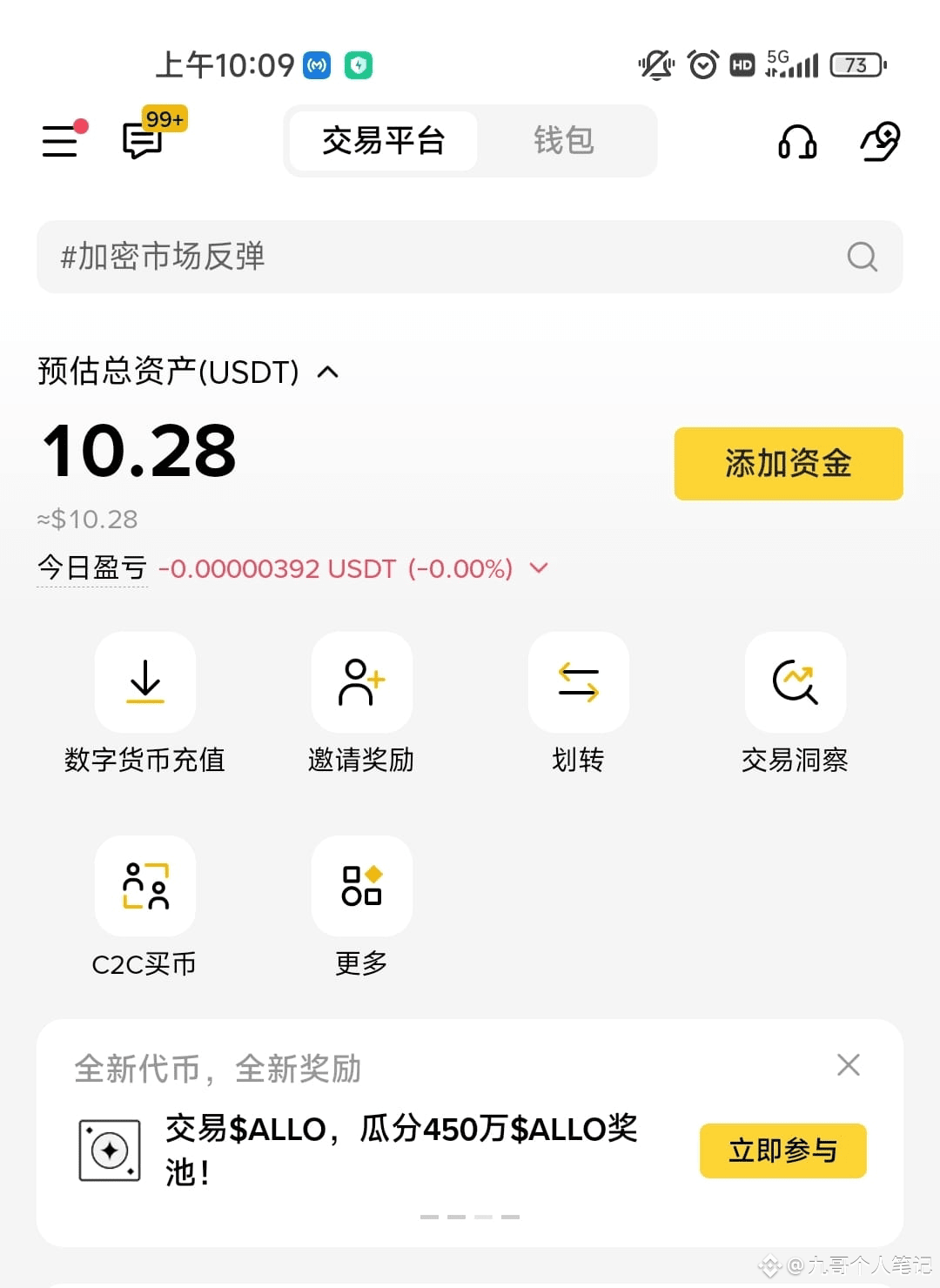
Task: Open 交易洞察 trading insights
Action: tap(795, 683)
